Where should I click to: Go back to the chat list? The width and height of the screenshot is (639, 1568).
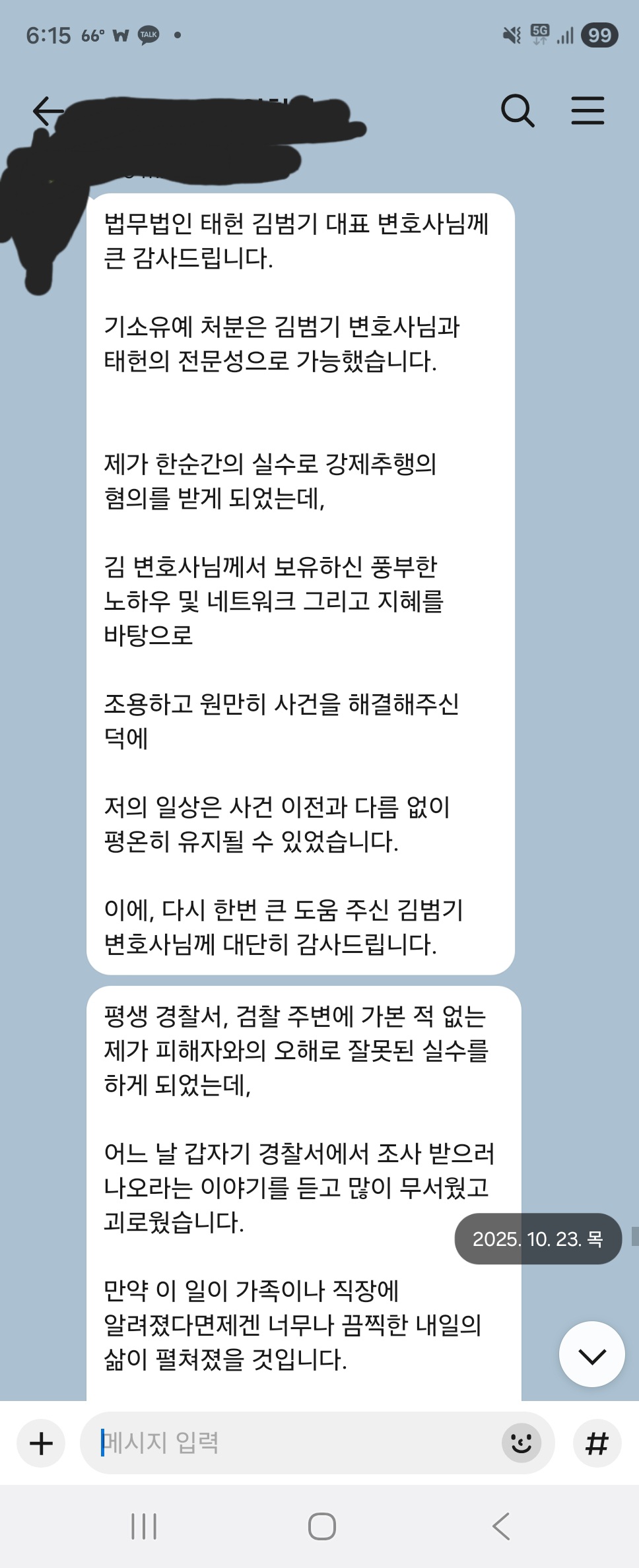49,111
